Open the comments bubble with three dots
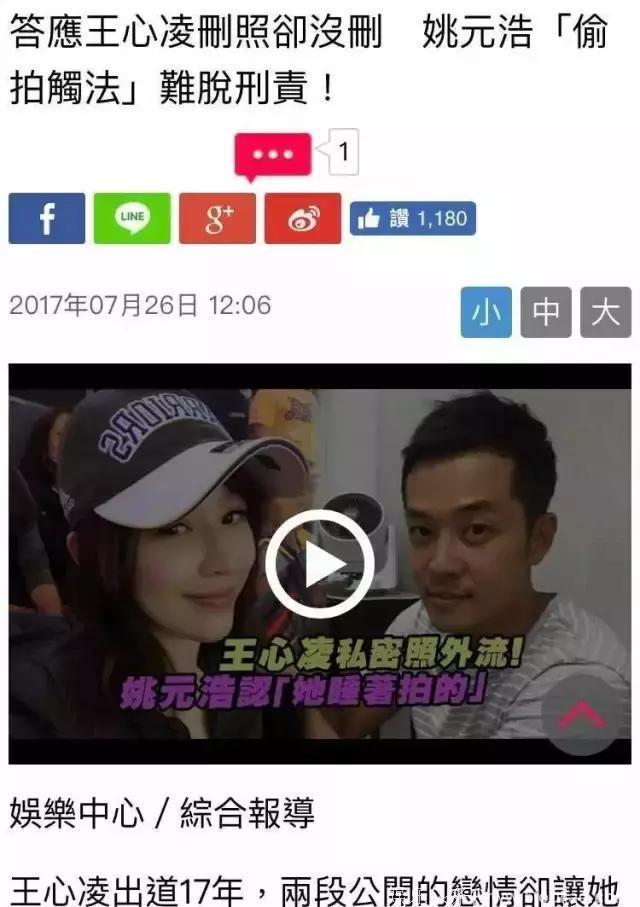 tap(272, 155)
